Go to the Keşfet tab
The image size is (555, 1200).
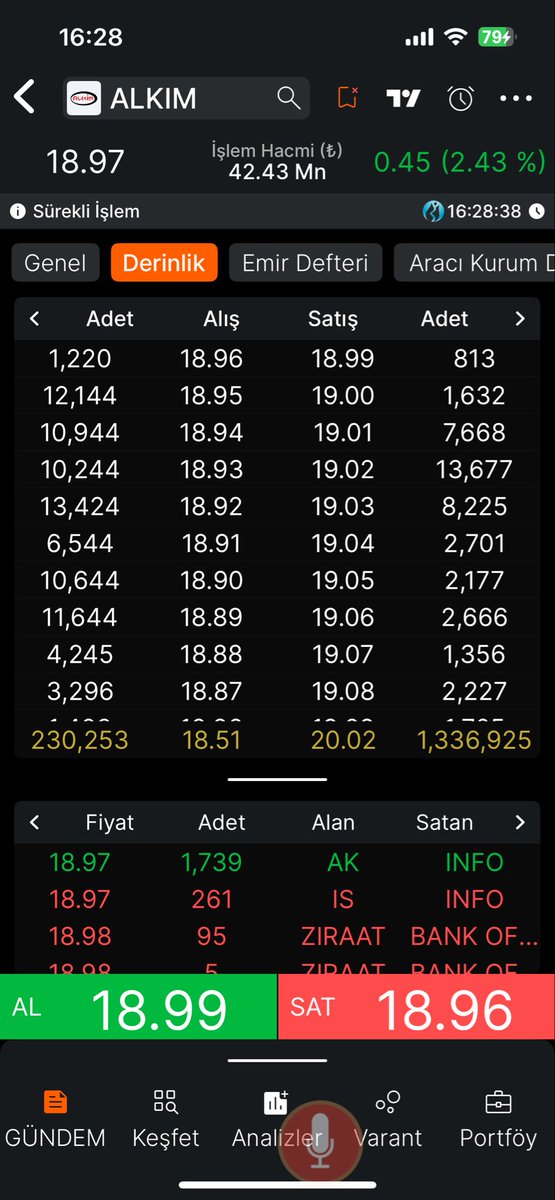(x=166, y=1119)
